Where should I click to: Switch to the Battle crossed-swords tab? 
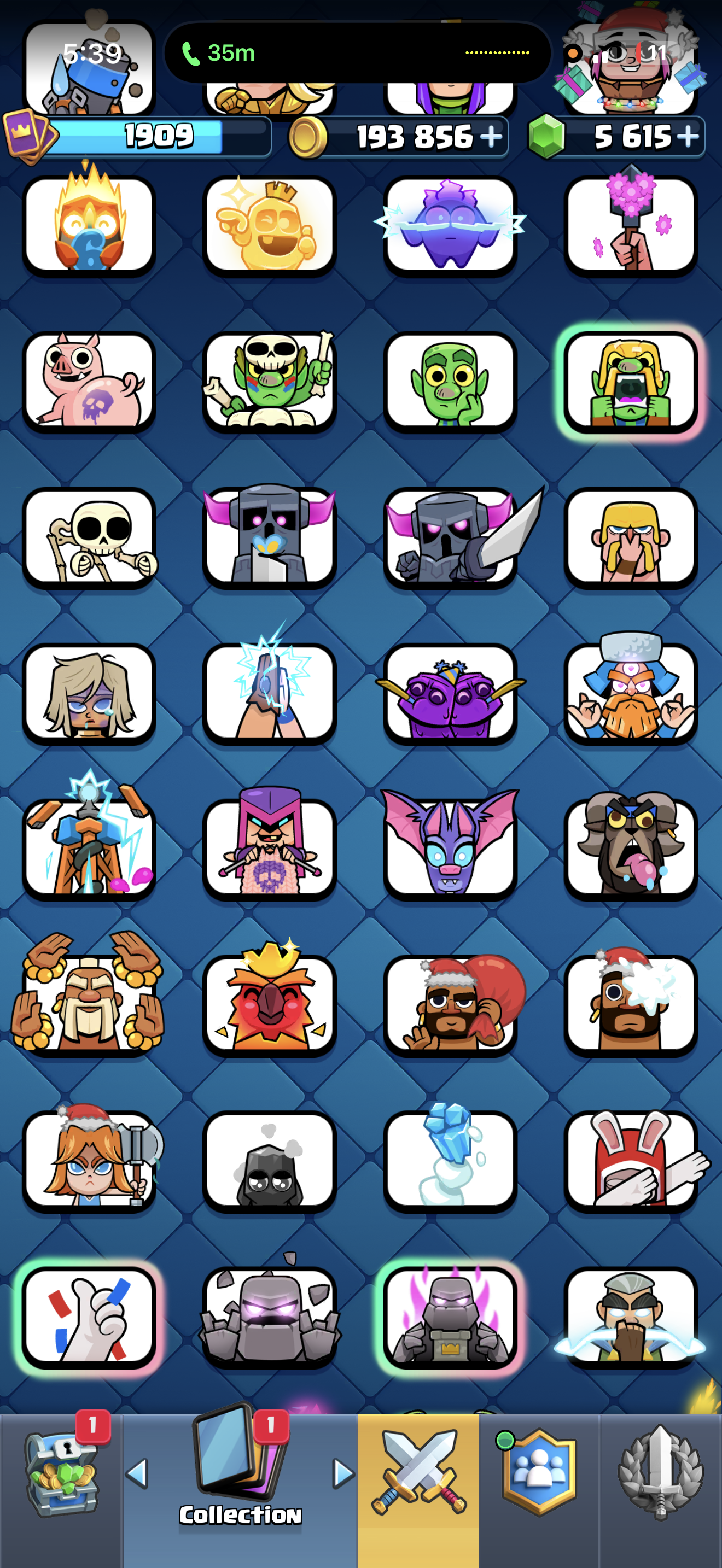(419, 1472)
